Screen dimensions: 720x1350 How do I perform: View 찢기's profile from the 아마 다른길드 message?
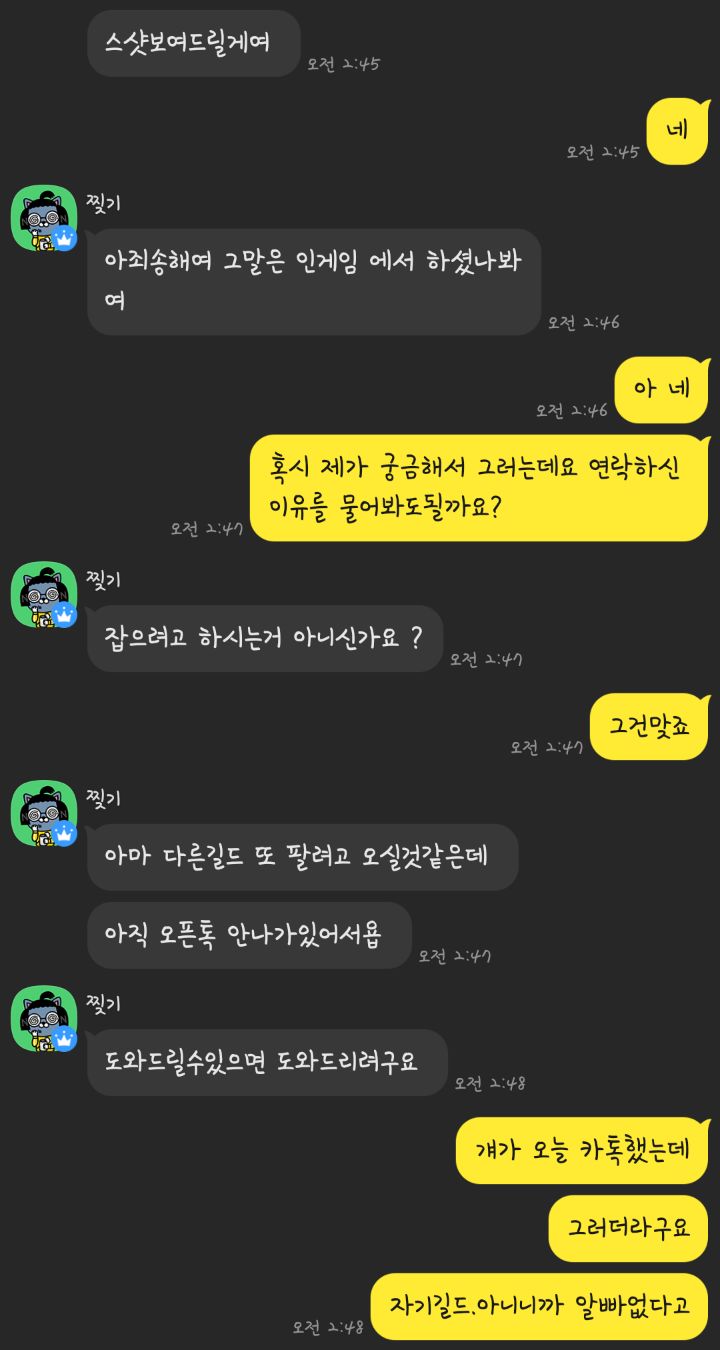click(43, 813)
